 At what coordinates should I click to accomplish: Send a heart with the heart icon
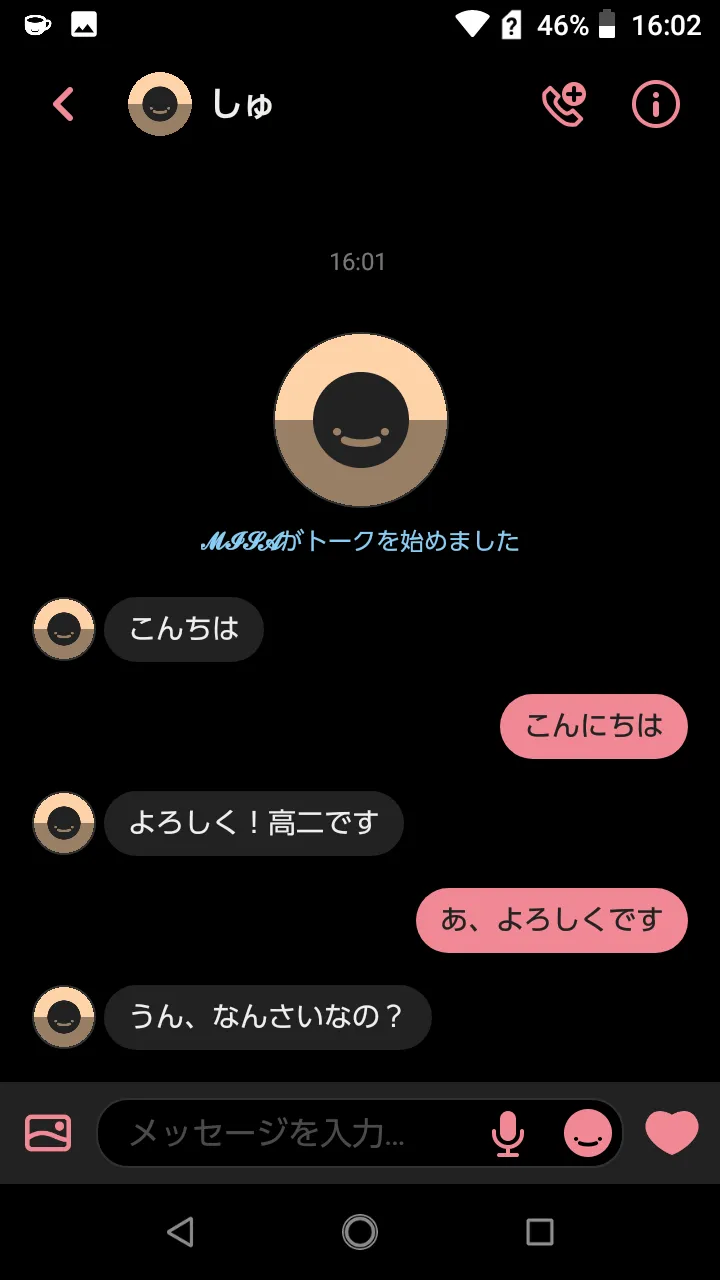(672, 1133)
